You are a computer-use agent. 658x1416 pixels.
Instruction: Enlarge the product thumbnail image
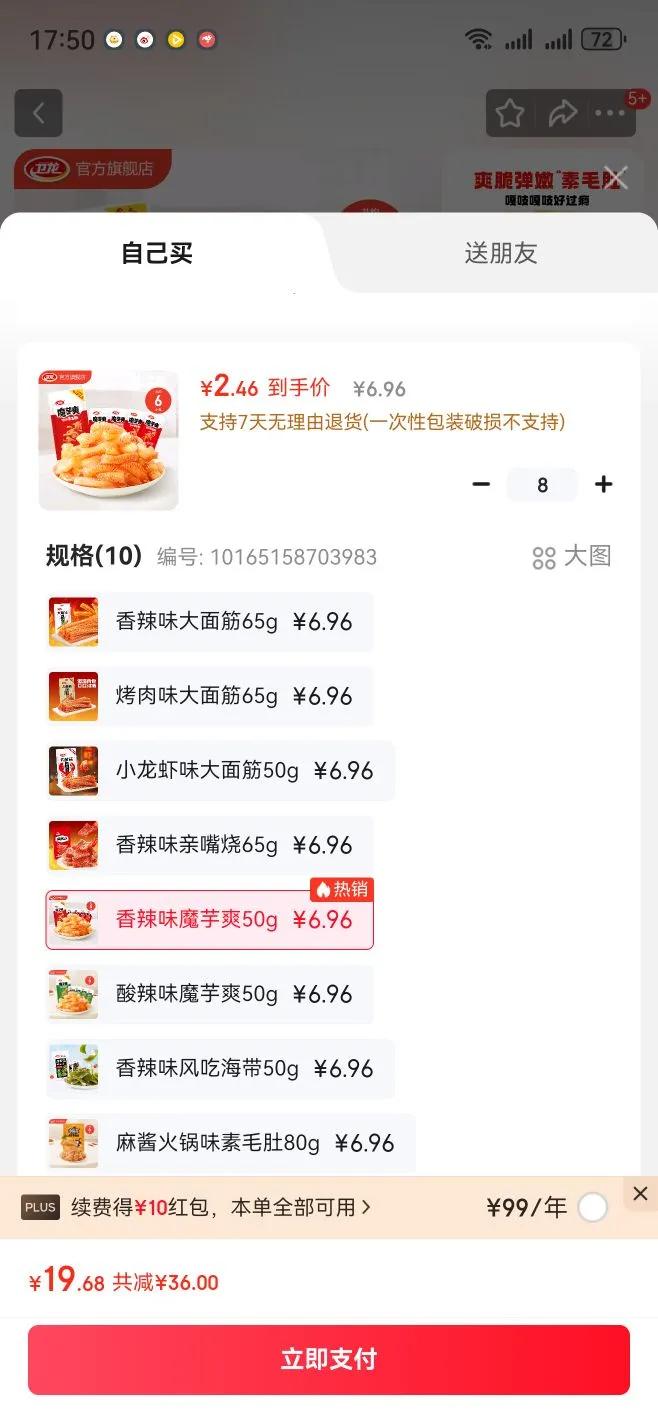108,440
